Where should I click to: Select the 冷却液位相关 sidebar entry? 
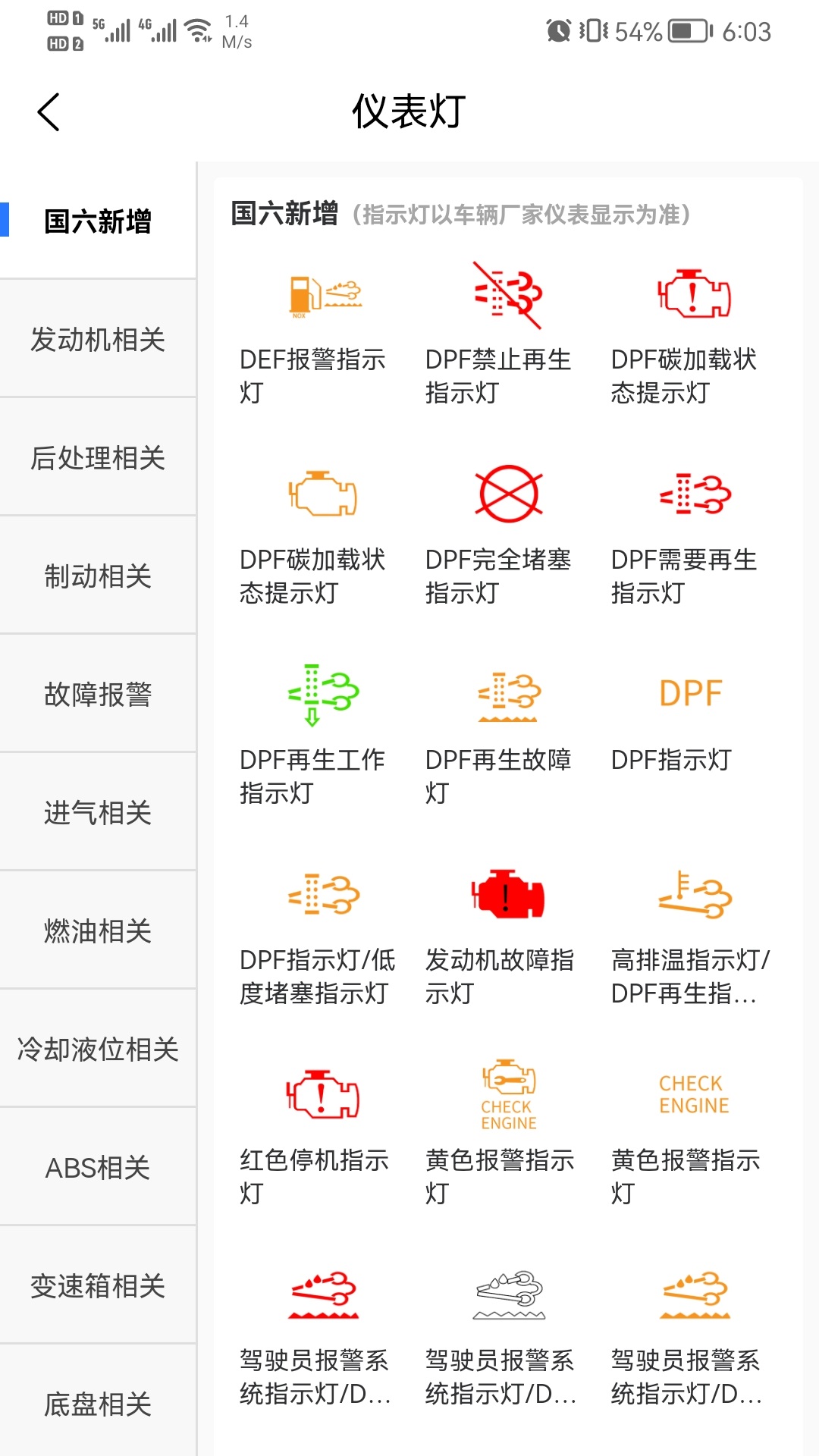point(98,1050)
